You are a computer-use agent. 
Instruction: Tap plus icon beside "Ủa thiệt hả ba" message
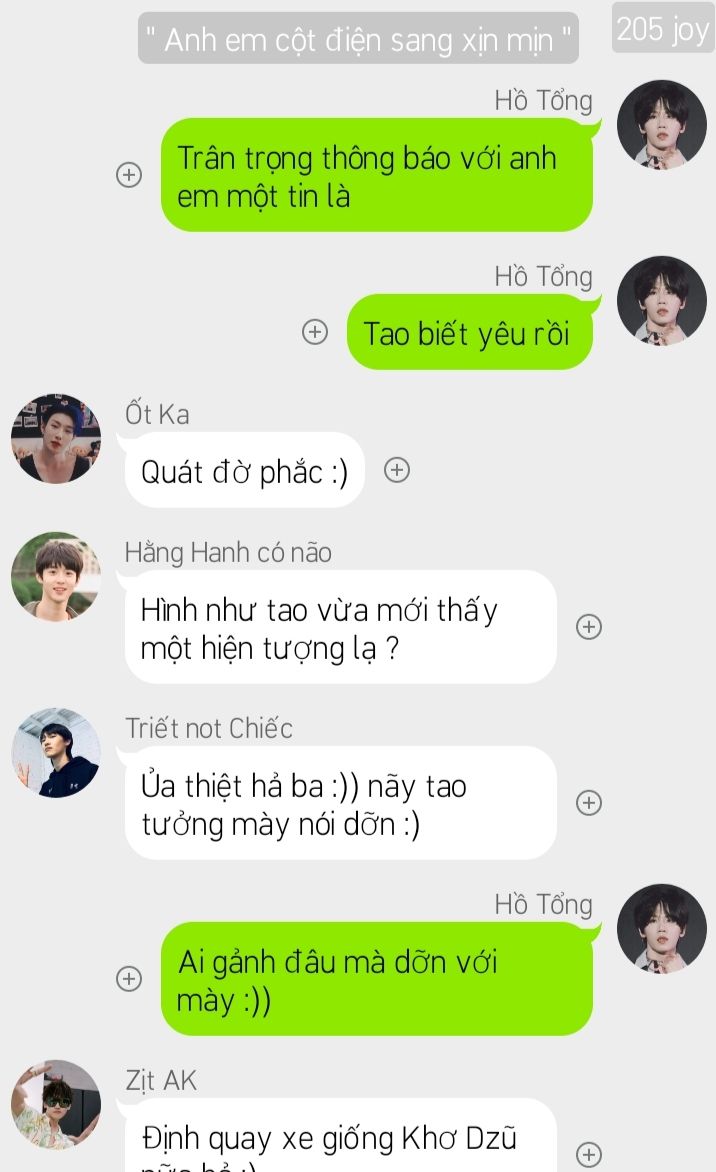pyautogui.click(x=589, y=803)
